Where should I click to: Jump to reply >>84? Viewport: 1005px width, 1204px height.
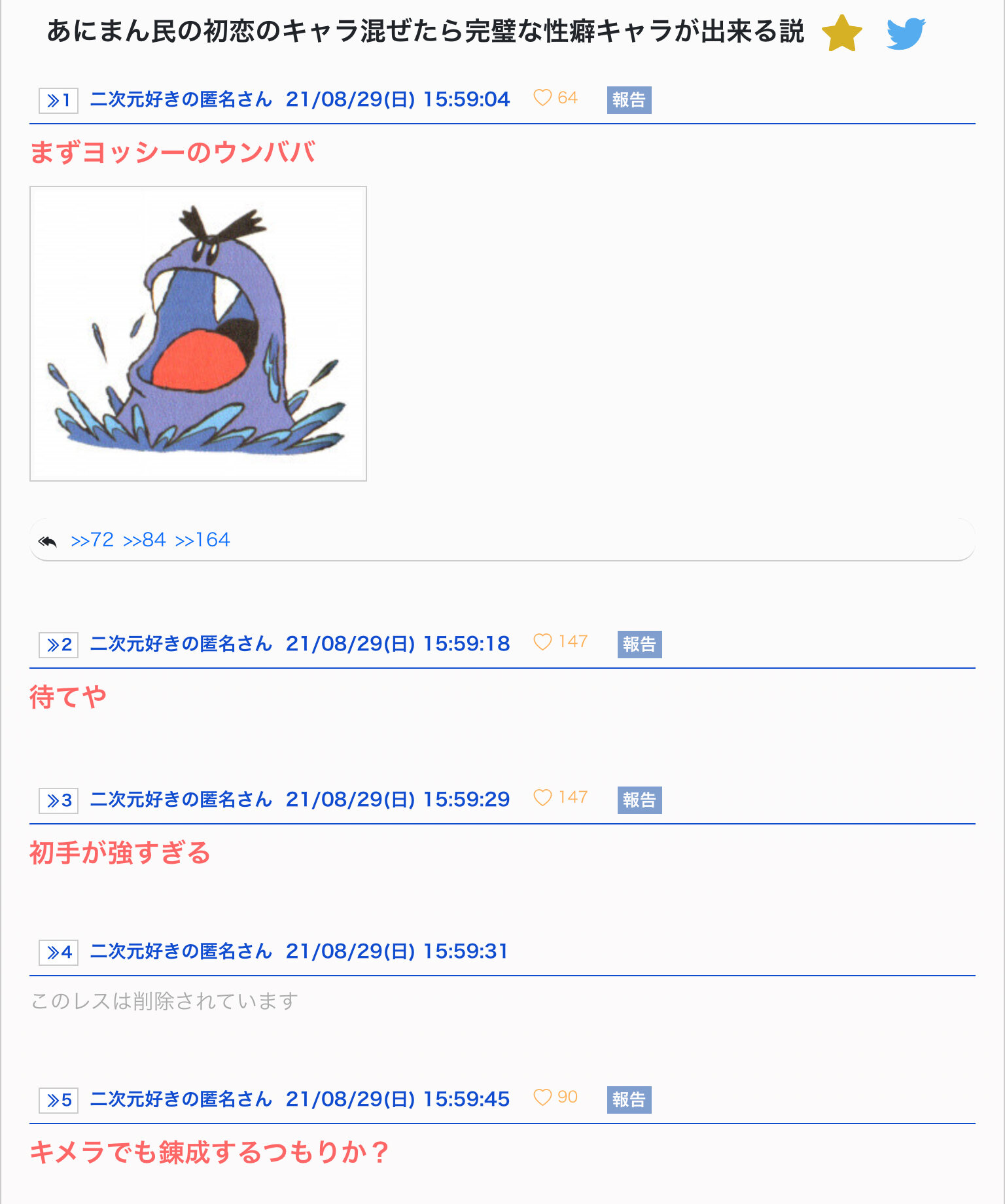click(144, 540)
